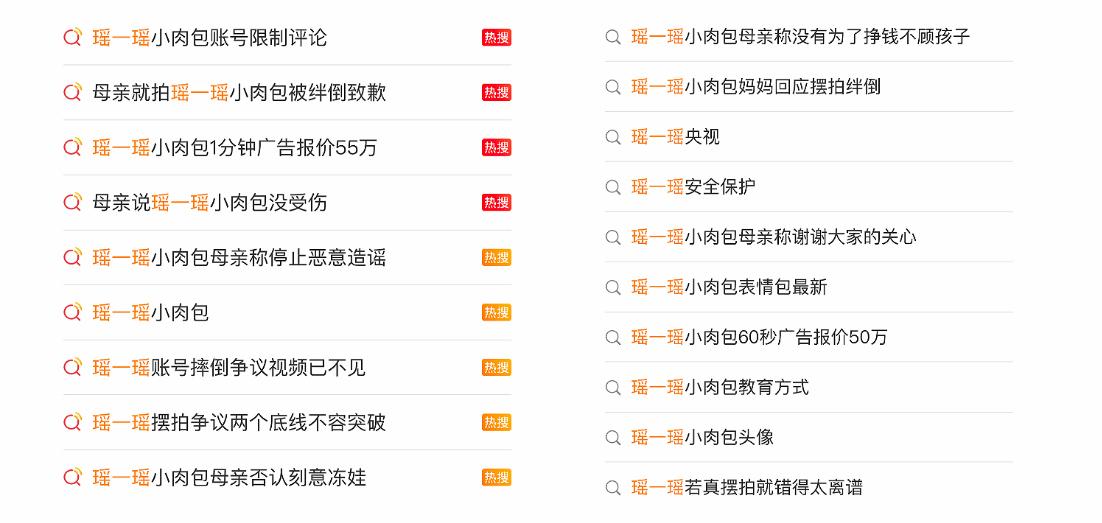Open 瑶一瑶小肉包母亲否认刻意冻娃 suggestion

coord(229,478)
